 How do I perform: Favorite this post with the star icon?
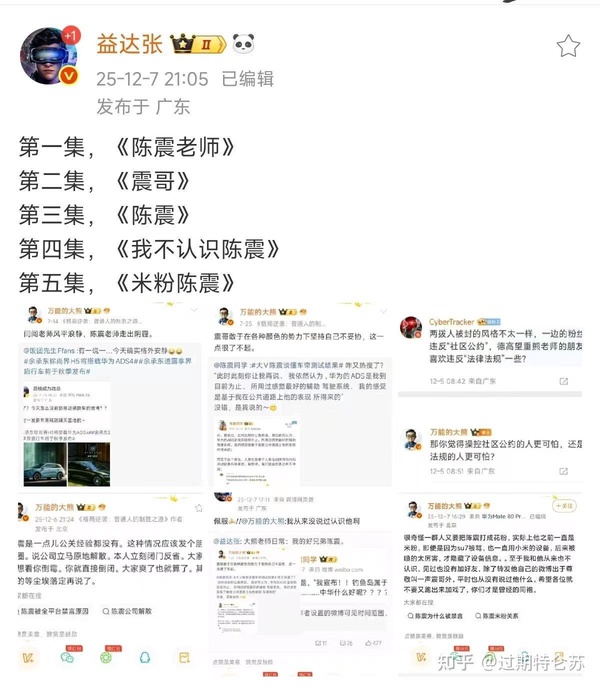click(568, 46)
